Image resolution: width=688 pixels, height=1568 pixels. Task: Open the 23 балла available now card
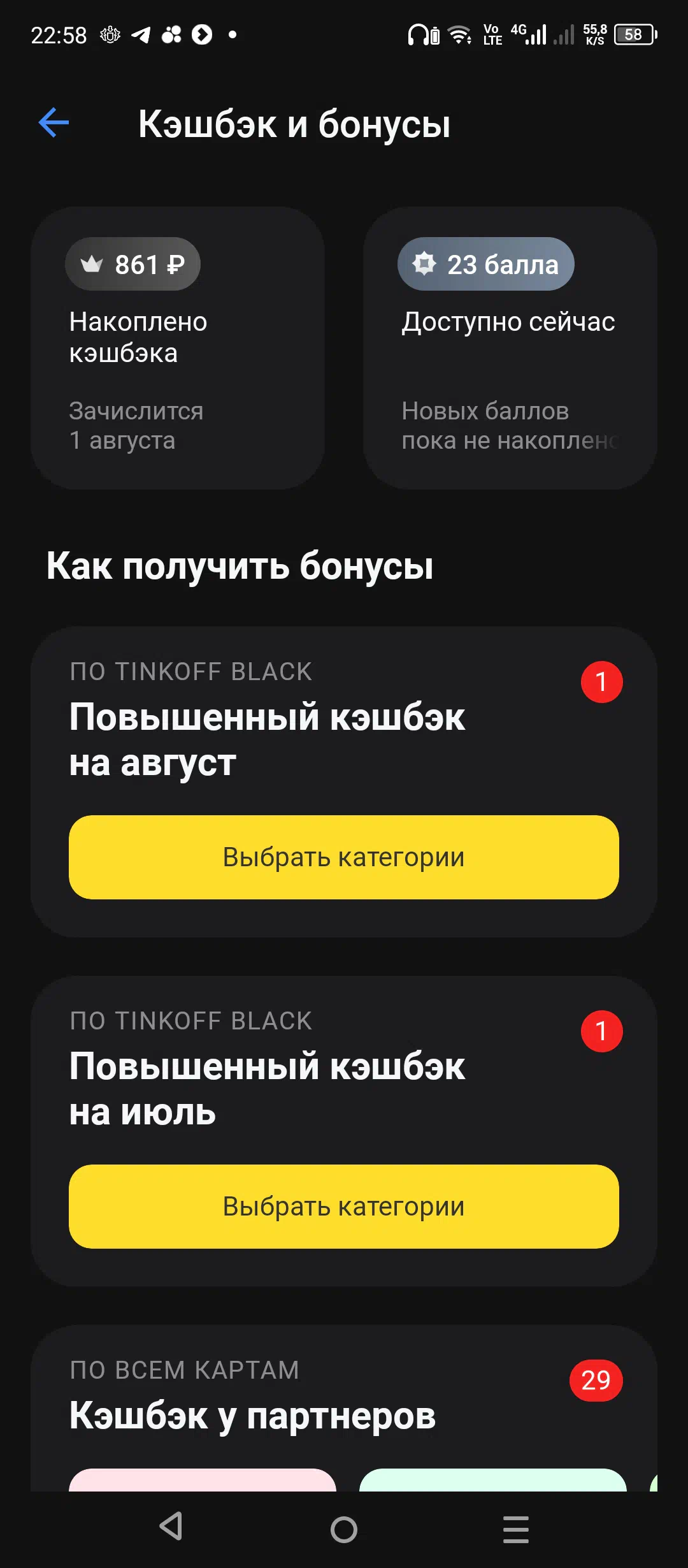click(510, 348)
